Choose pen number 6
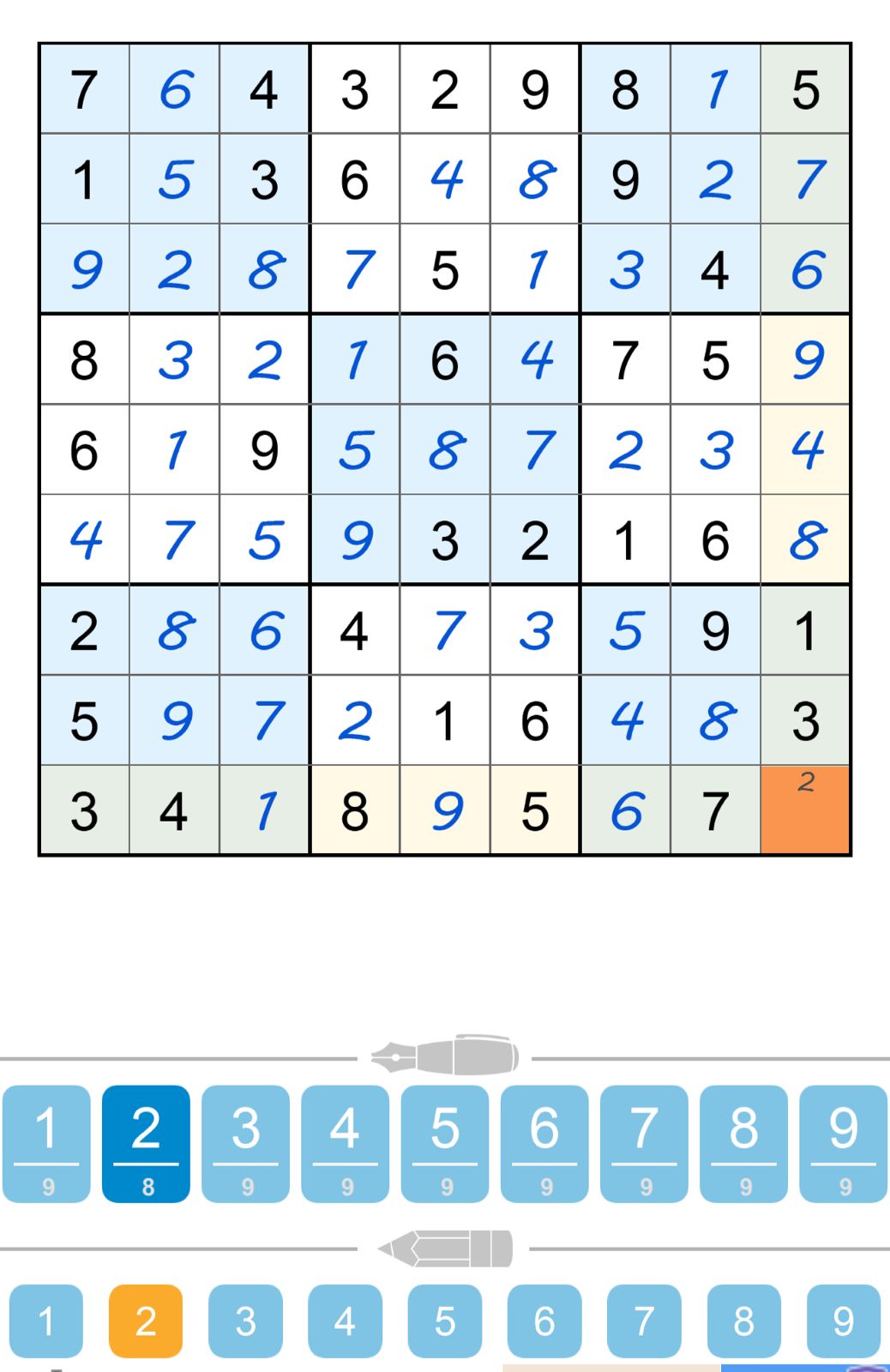The image size is (890, 1372). (x=544, y=1143)
